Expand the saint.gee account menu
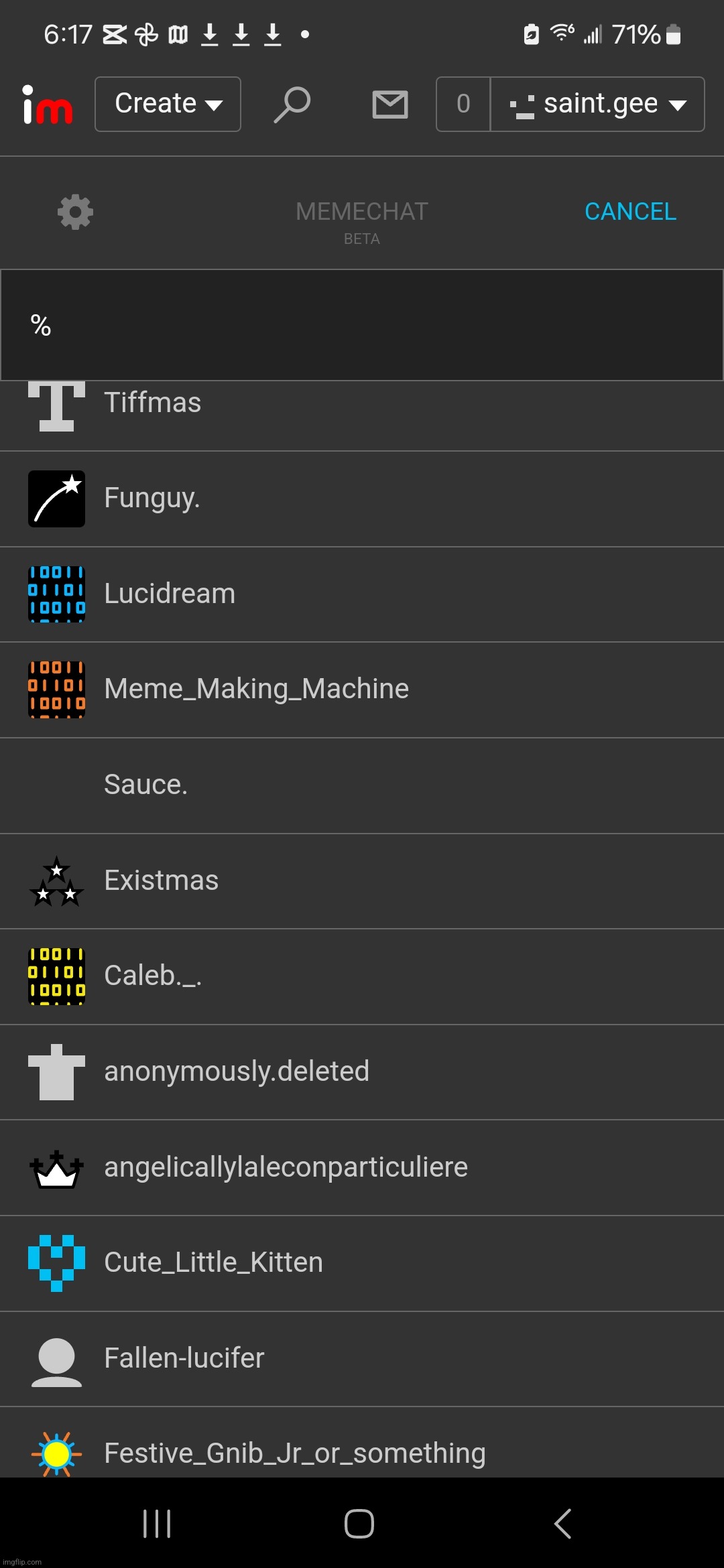724x1568 pixels. tap(597, 105)
